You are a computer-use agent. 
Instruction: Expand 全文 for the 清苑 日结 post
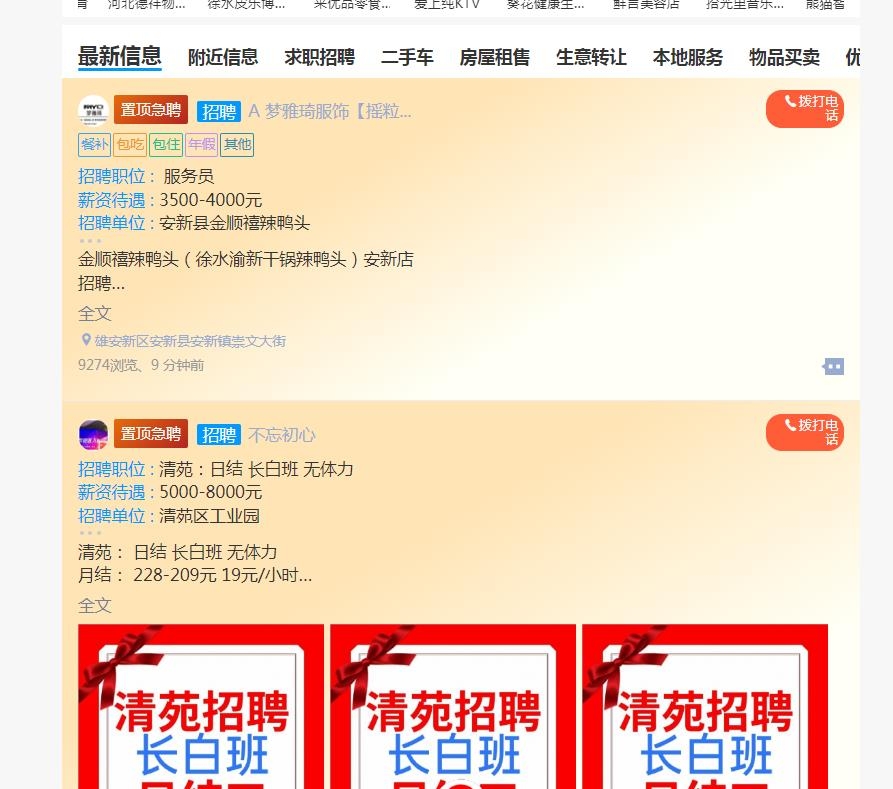coord(95,605)
